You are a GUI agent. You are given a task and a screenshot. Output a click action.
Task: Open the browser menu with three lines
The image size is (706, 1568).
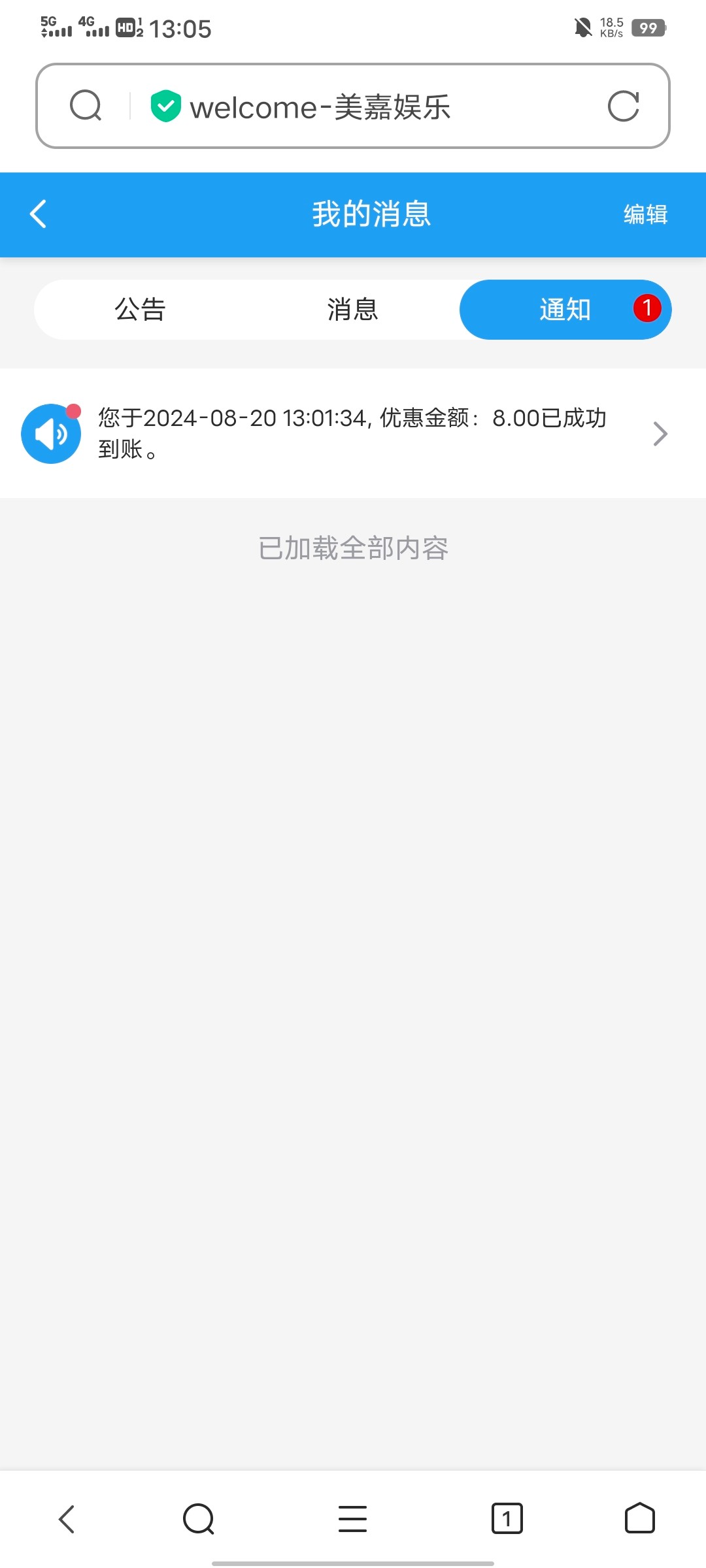click(352, 1518)
